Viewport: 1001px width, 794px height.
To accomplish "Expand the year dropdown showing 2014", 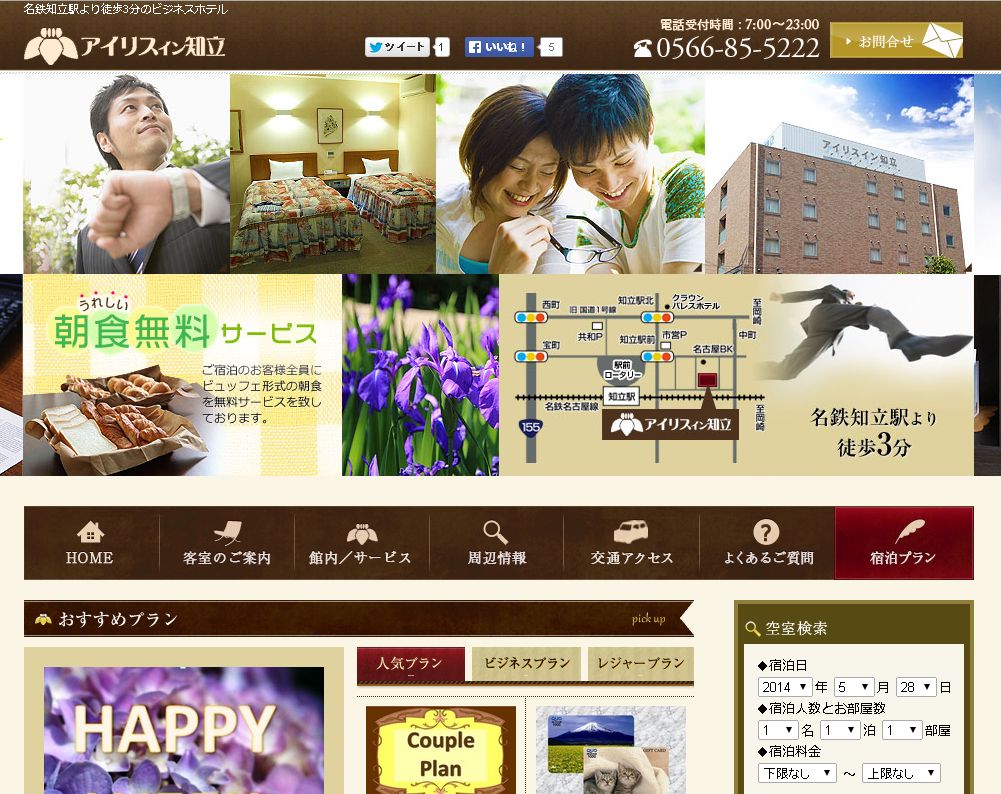I will [x=784, y=687].
